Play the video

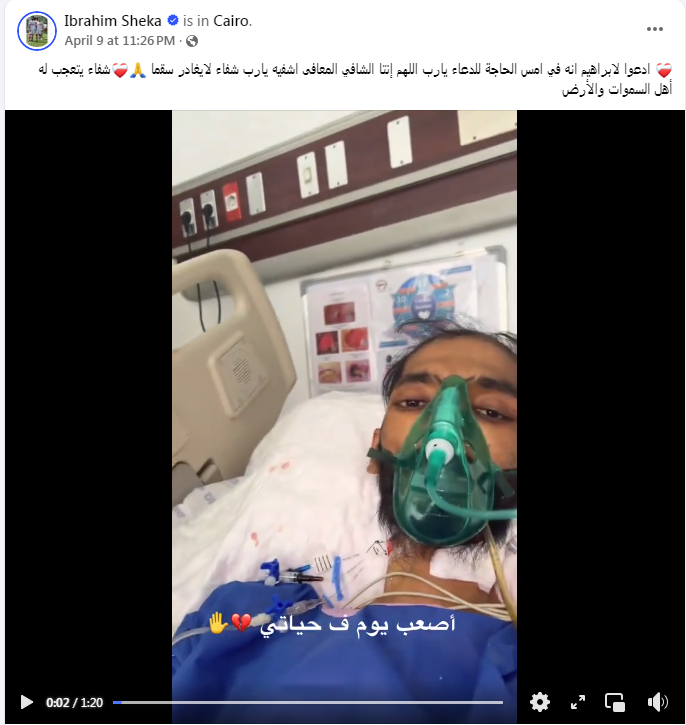pos(26,702)
